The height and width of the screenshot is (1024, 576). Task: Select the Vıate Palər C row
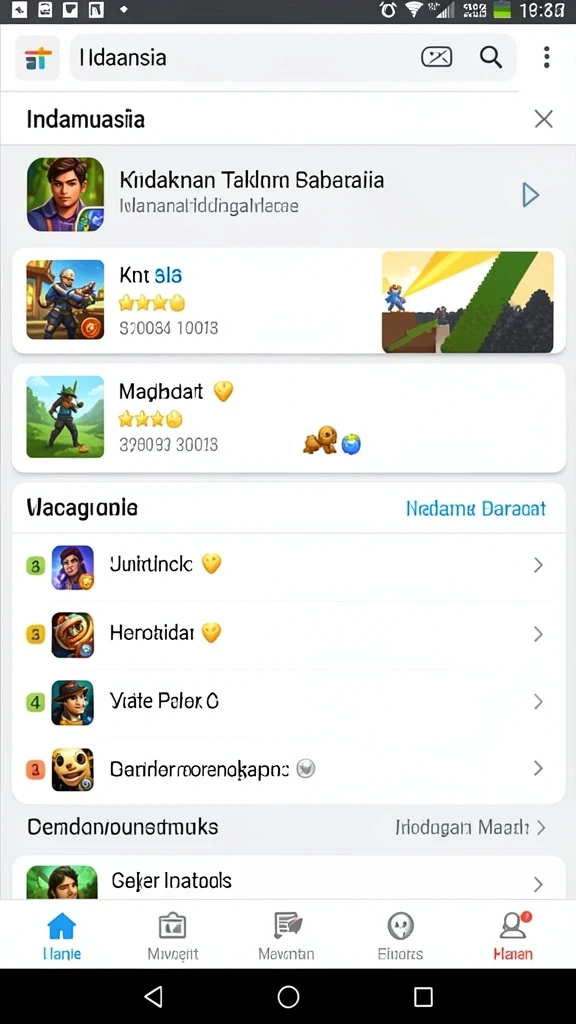289,702
